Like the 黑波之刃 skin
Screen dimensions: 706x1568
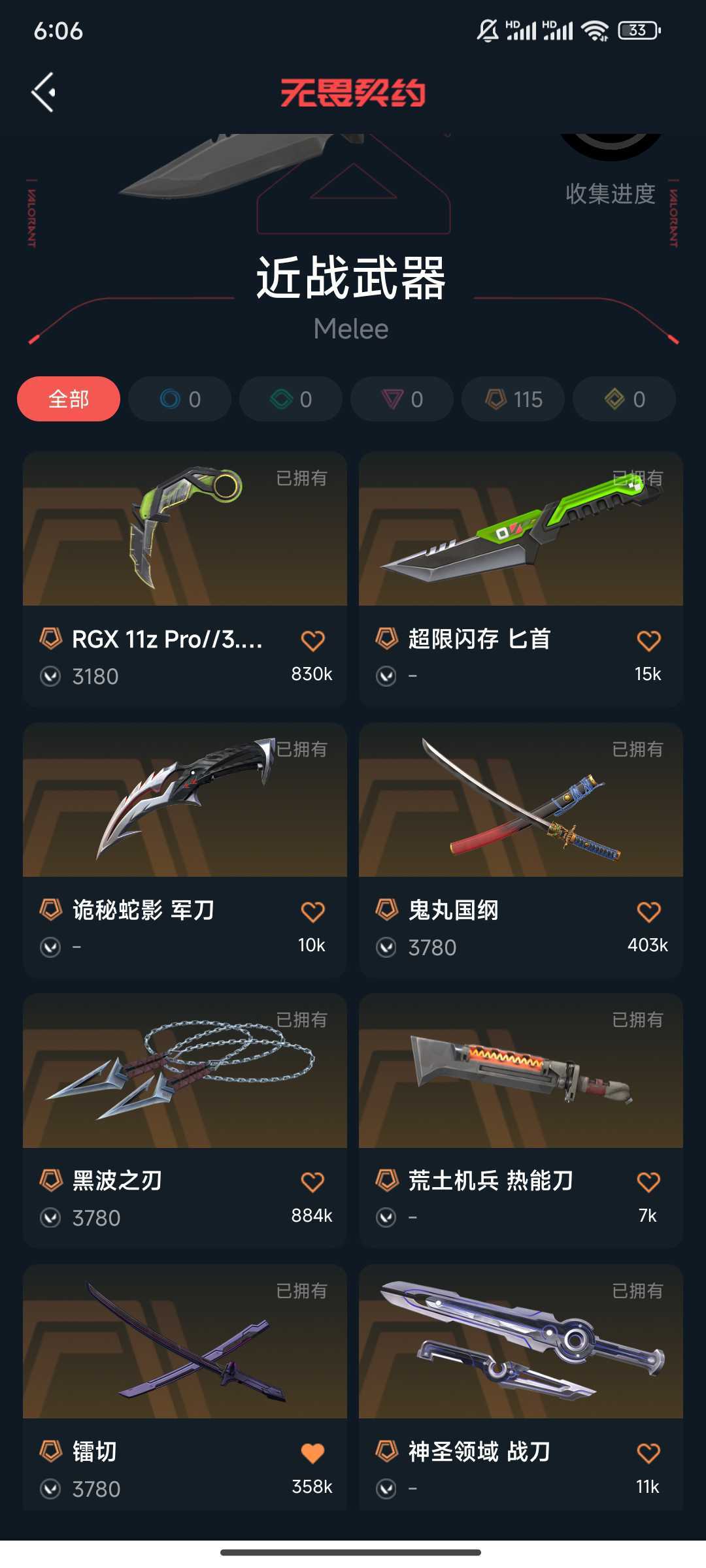(x=312, y=1182)
